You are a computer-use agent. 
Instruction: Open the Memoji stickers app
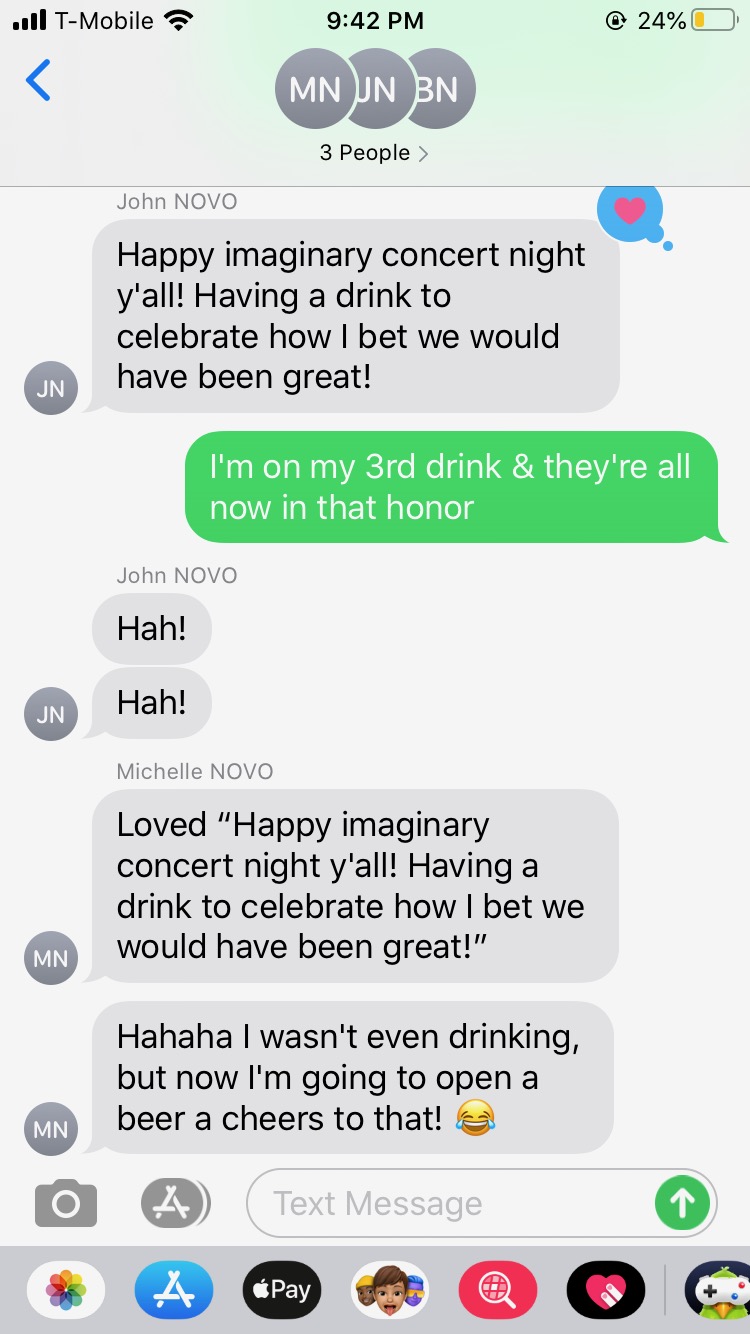(389, 1290)
